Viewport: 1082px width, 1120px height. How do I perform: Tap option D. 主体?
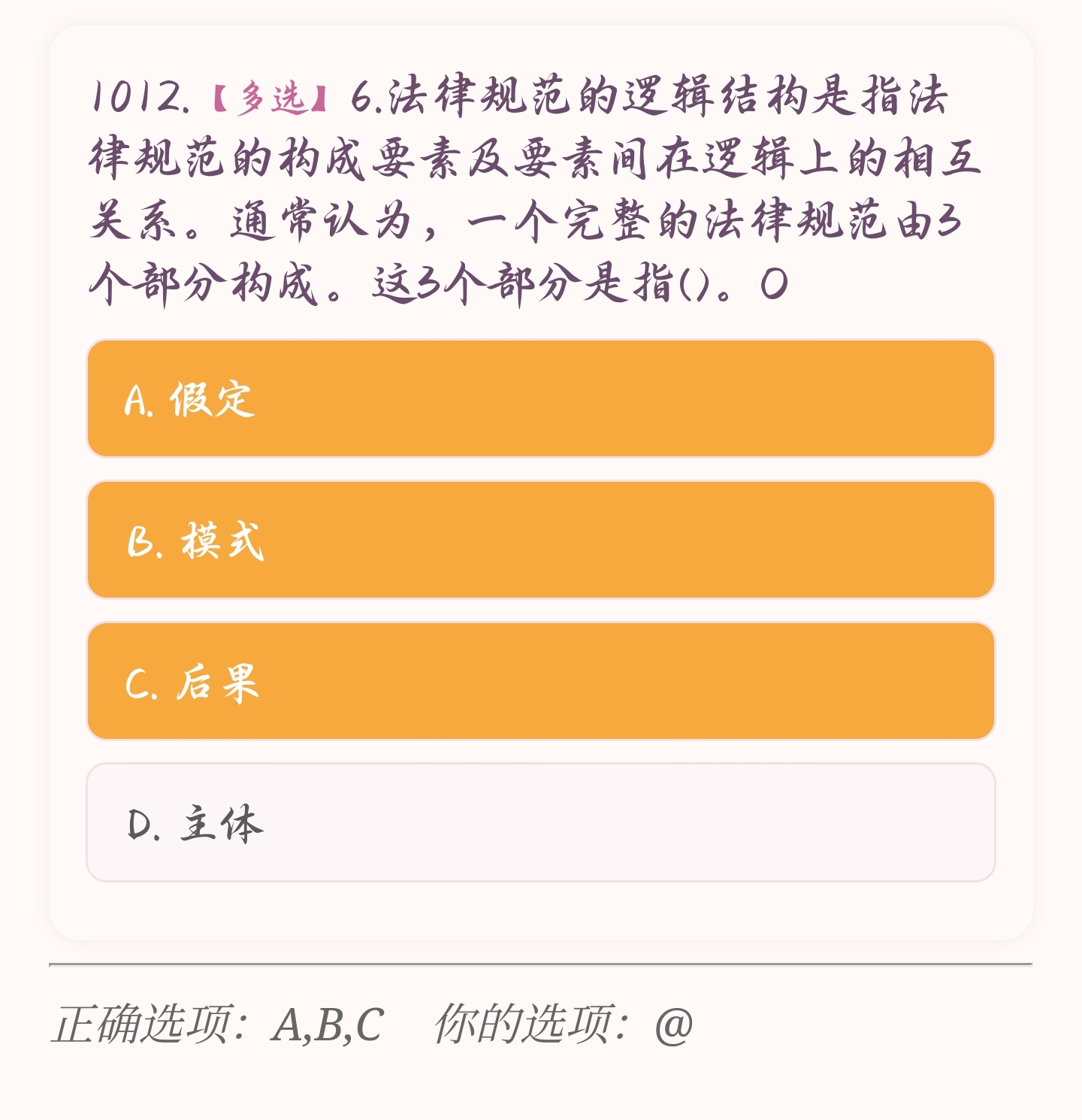(541, 822)
